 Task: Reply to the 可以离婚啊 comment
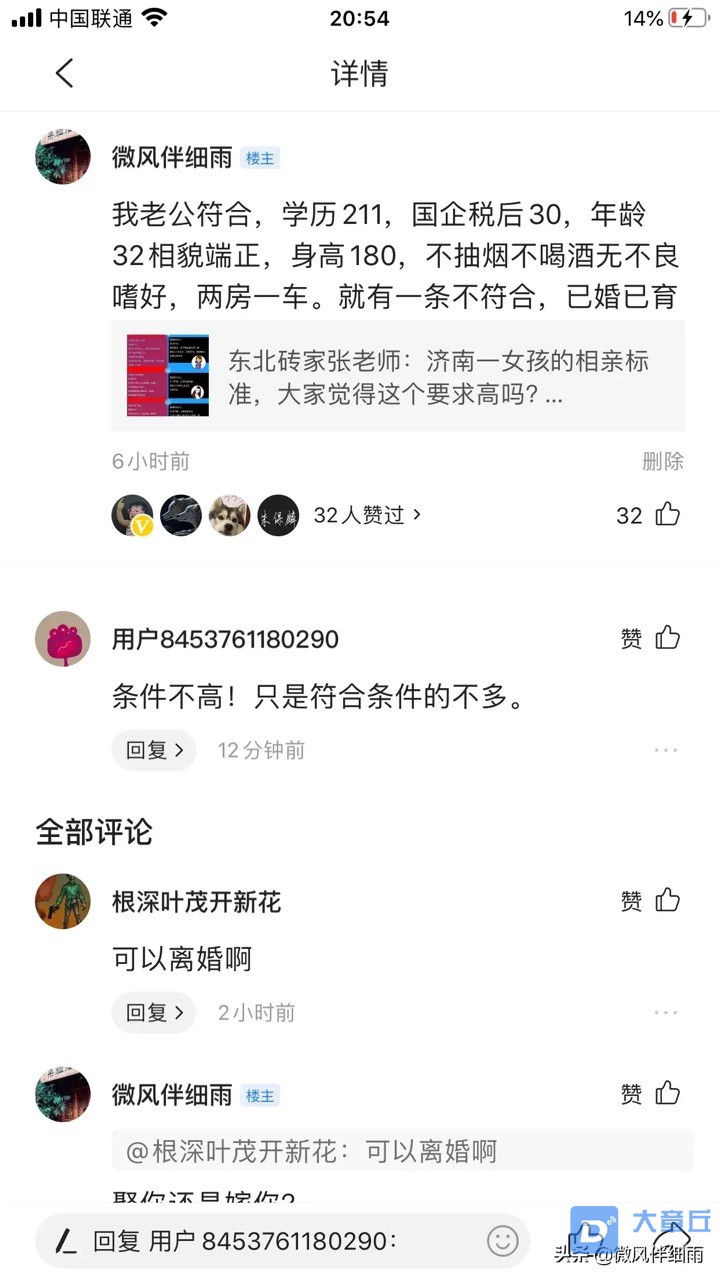coord(154,1012)
